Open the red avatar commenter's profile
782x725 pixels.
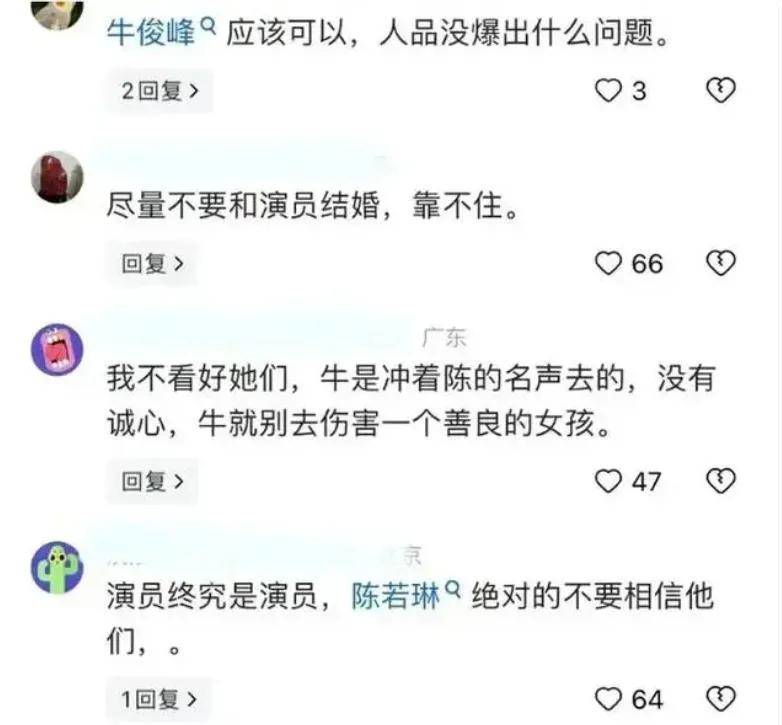[x=56, y=177]
